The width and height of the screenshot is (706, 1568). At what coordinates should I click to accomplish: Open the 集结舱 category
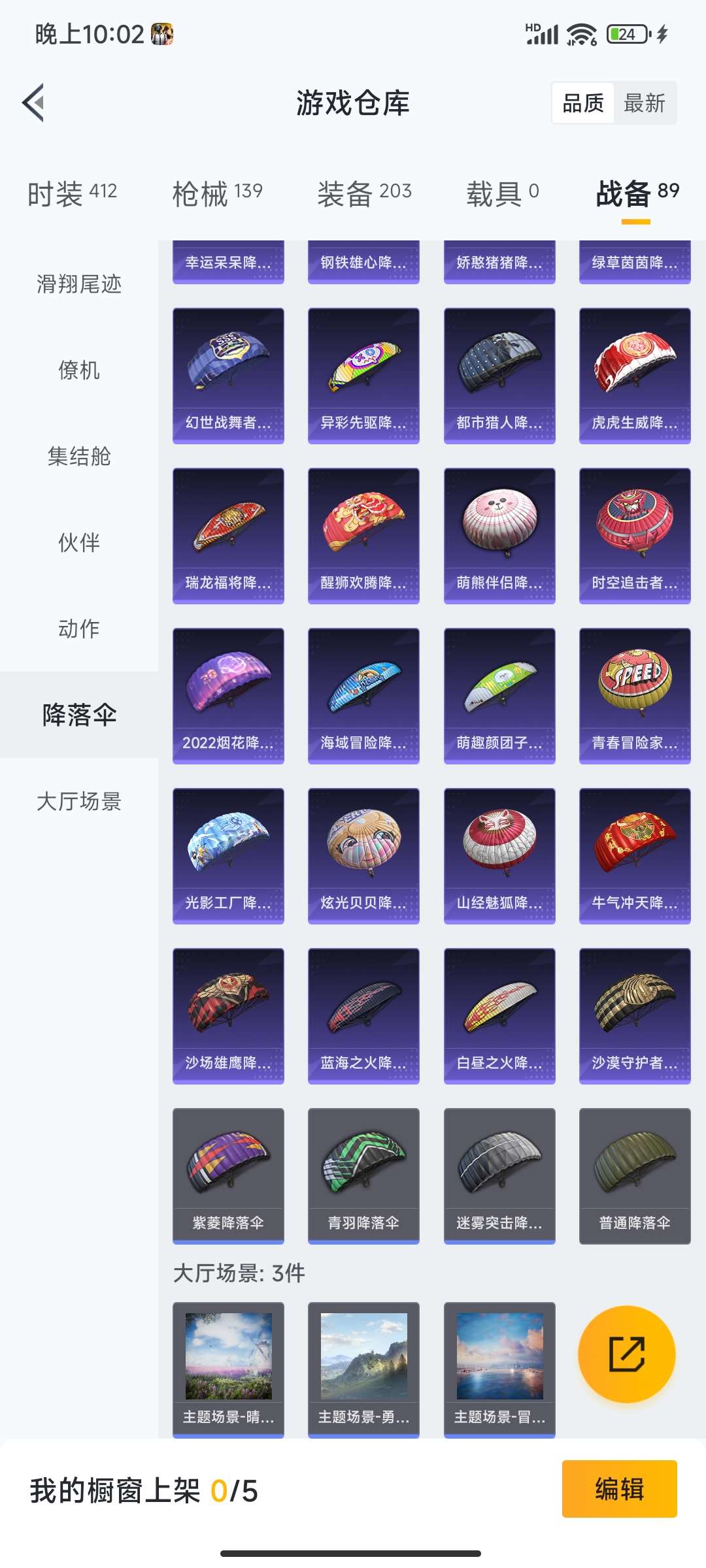pyautogui.click(x=78, y=457)
